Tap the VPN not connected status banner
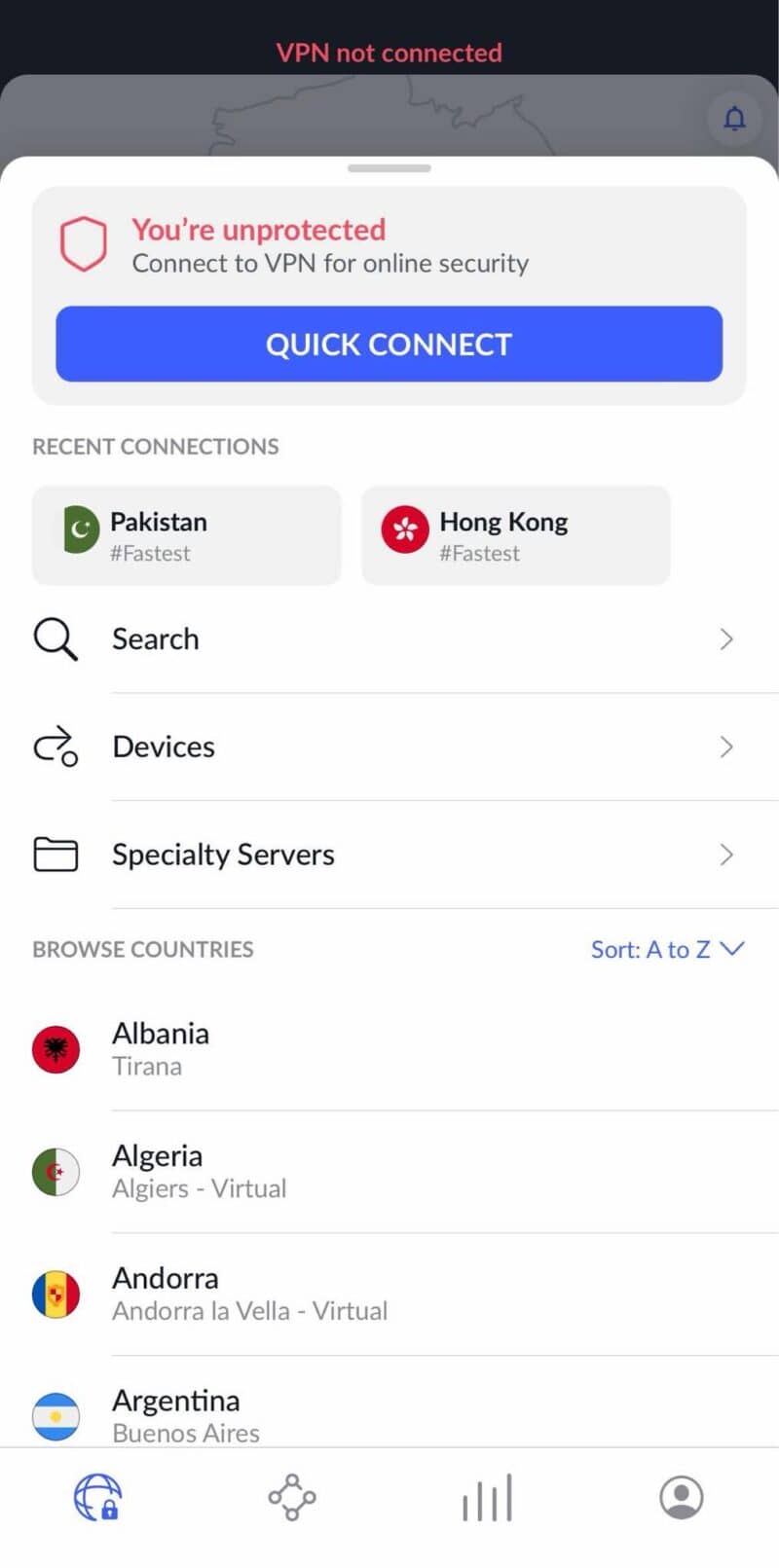The height and width of the screenshot is (1568, 779). [x=389, y=53]
